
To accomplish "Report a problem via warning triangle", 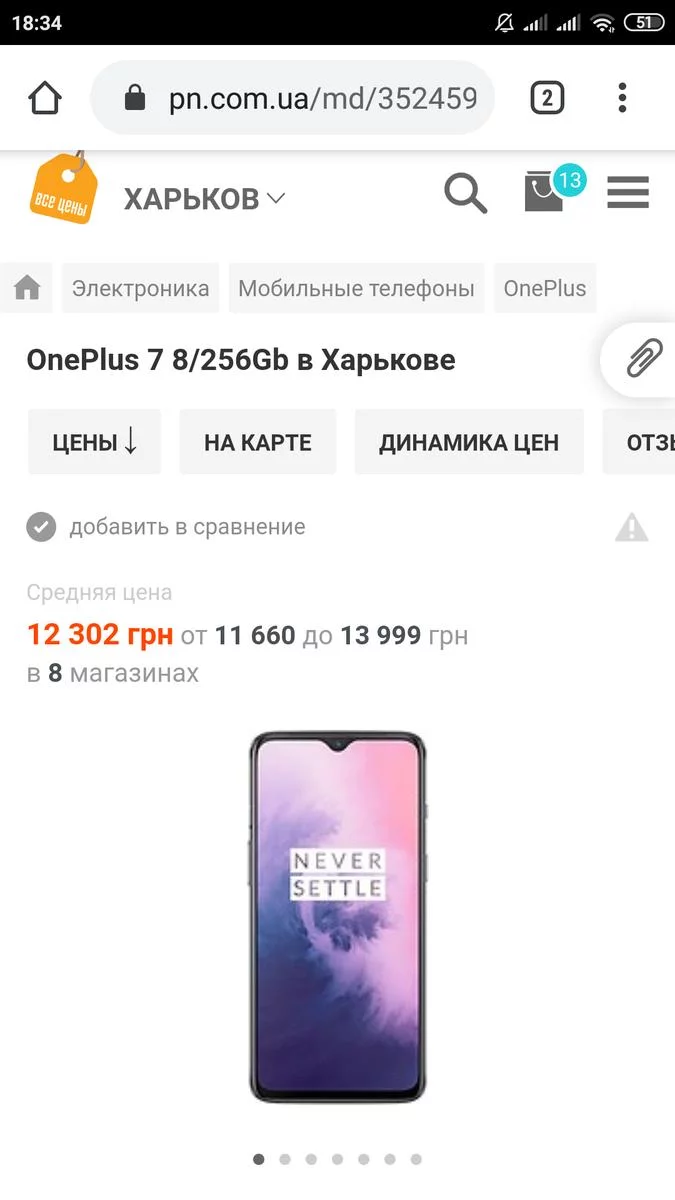I will point(631,527).
